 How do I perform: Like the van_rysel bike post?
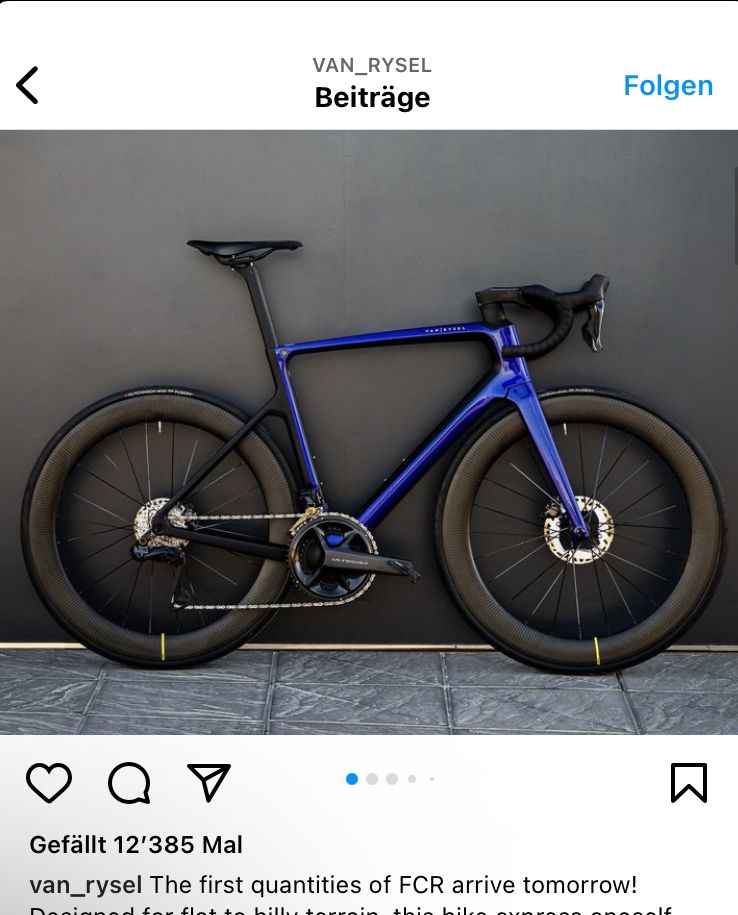[49, 782]
